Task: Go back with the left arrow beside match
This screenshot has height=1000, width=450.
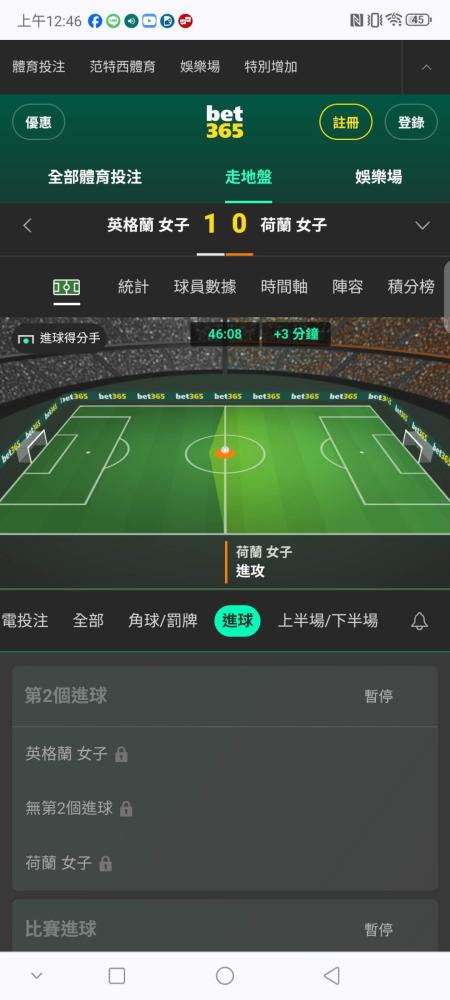Action: 27,224
